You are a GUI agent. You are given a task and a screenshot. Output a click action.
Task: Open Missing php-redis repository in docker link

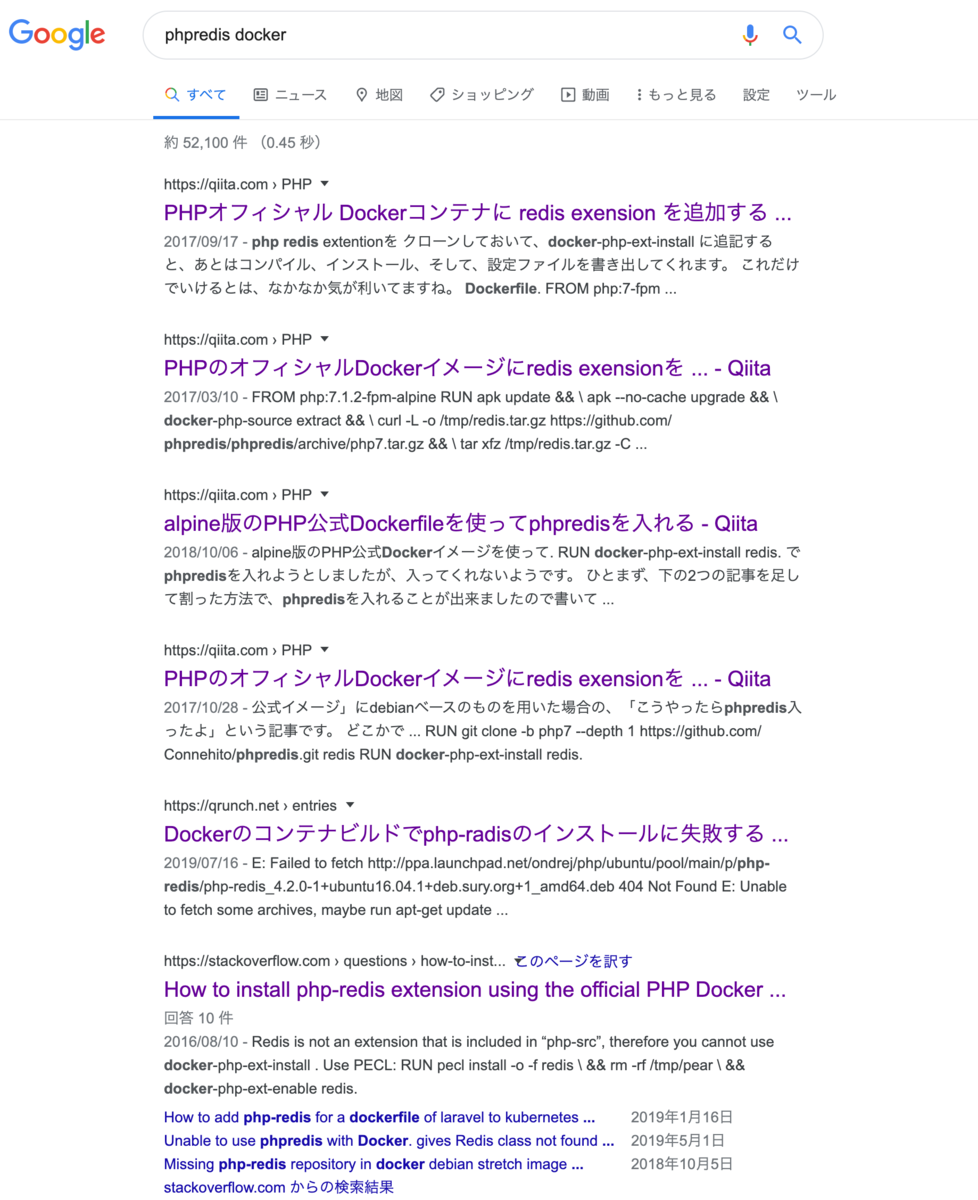tap(373, 1164)
